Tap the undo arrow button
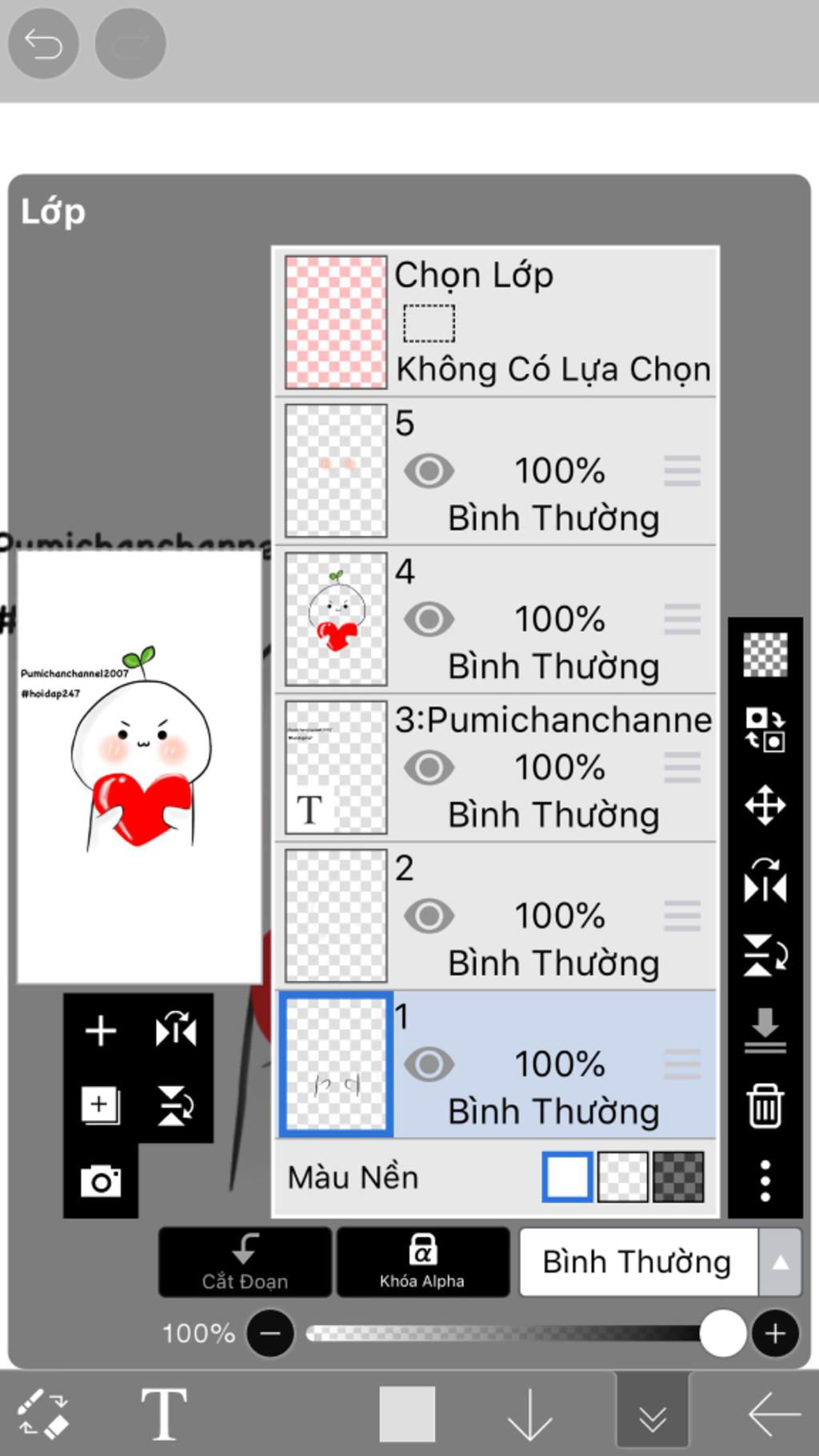The height and width of the screenshot is (1456, 819). pos(43,43)
